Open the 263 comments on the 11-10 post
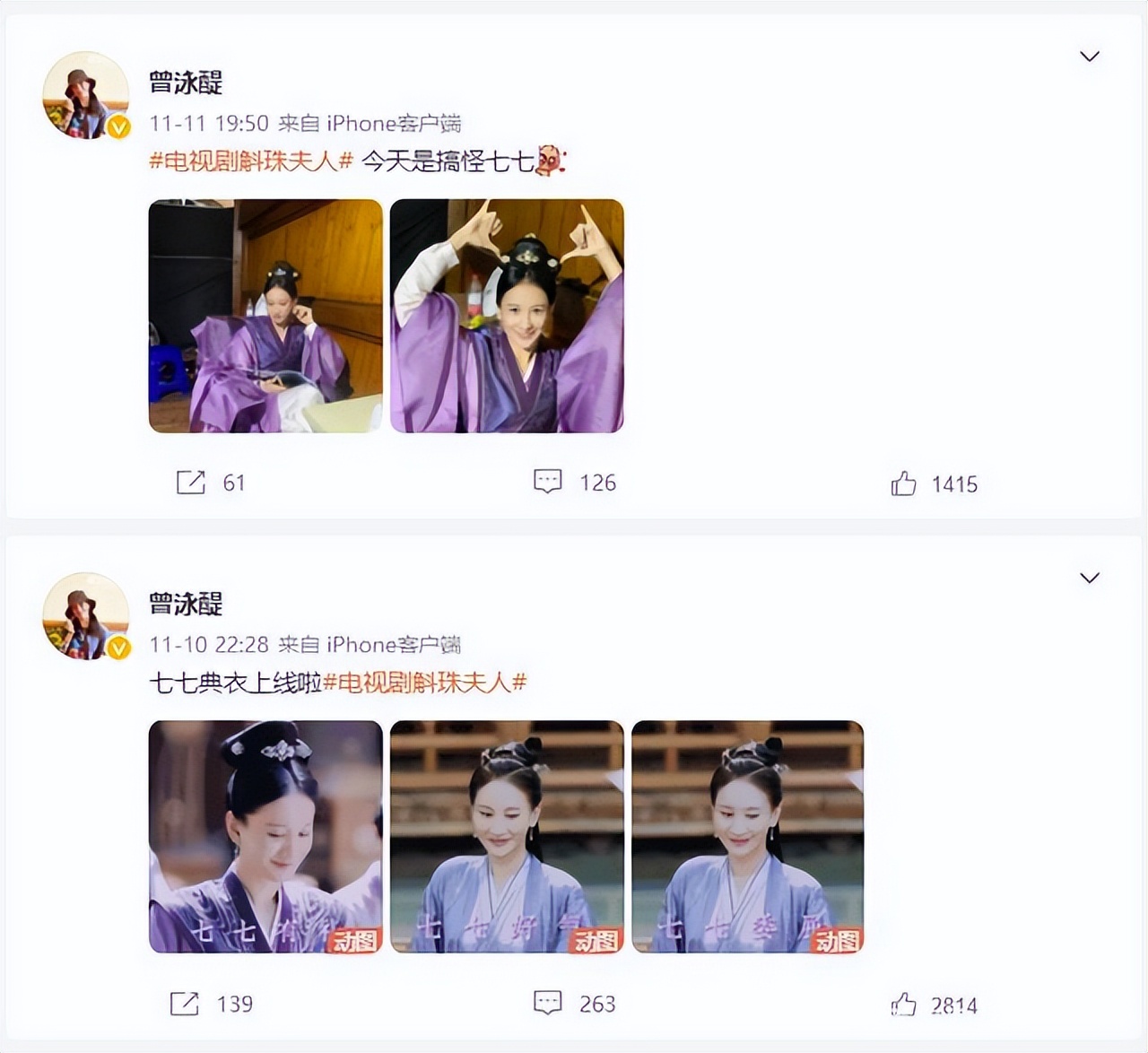1148x1053 pixels. click(548, 1003)
